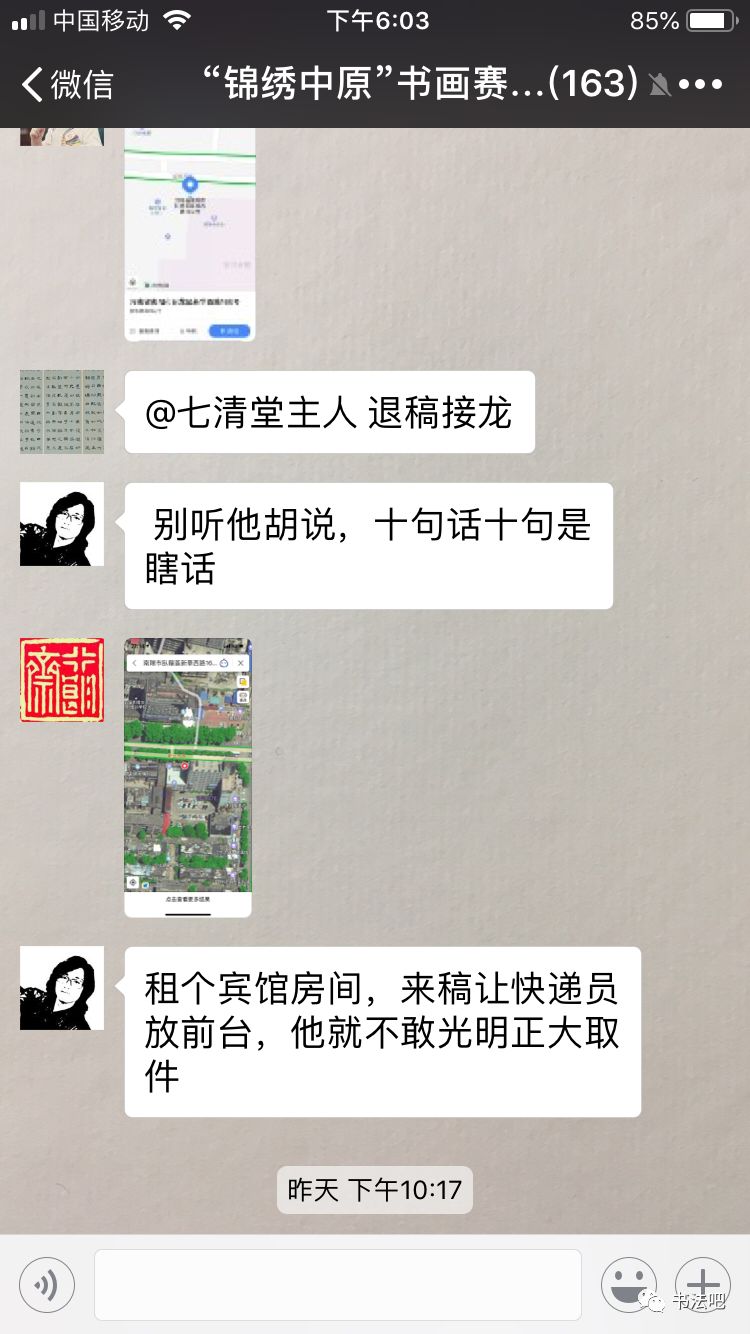Viewport: 750px width, 1334px height.
Task: Open the satellite map image
Action: point(188,778)
